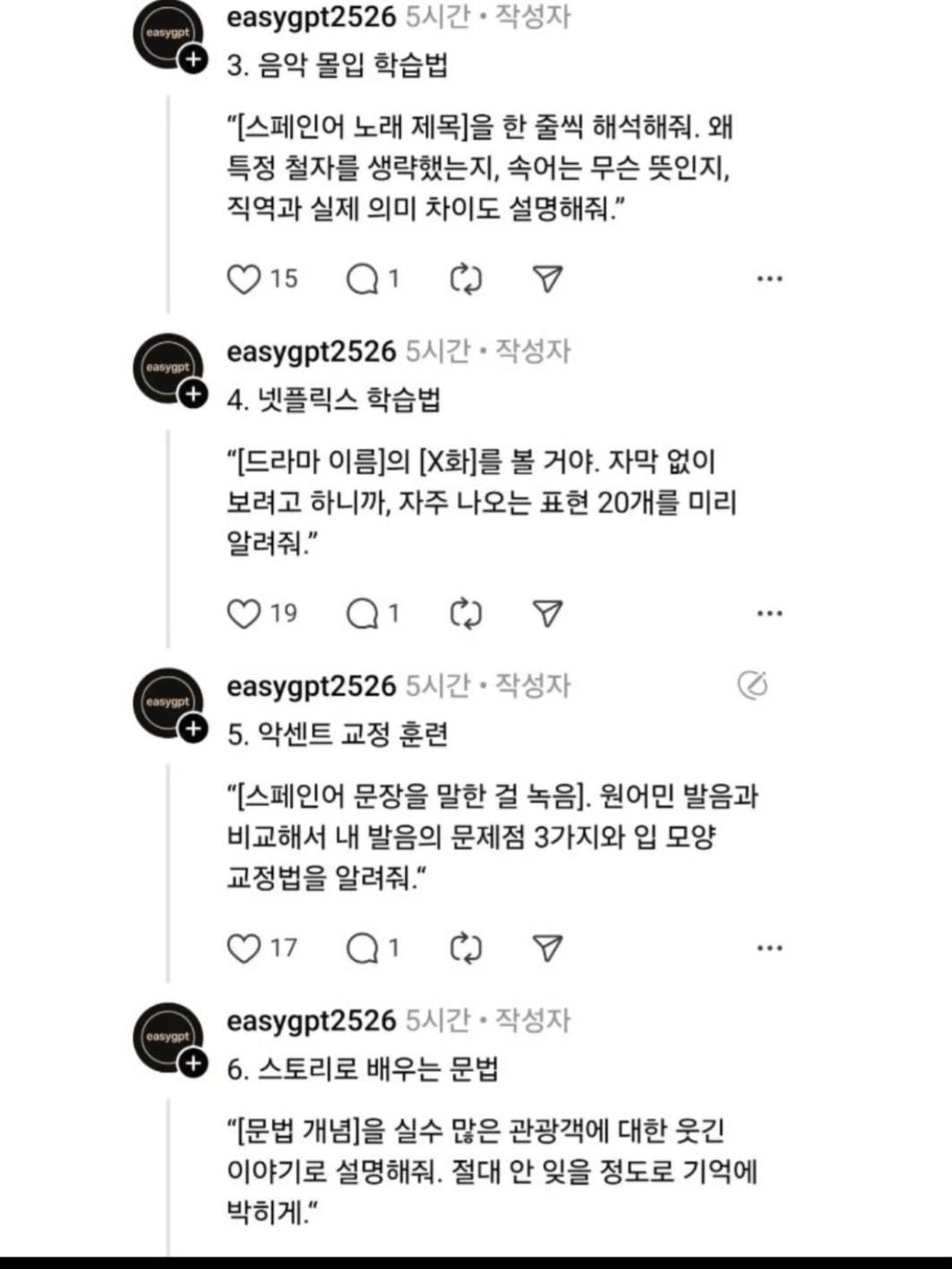Unlike the 악센트 교정 훈련 post

coord(244,946)
